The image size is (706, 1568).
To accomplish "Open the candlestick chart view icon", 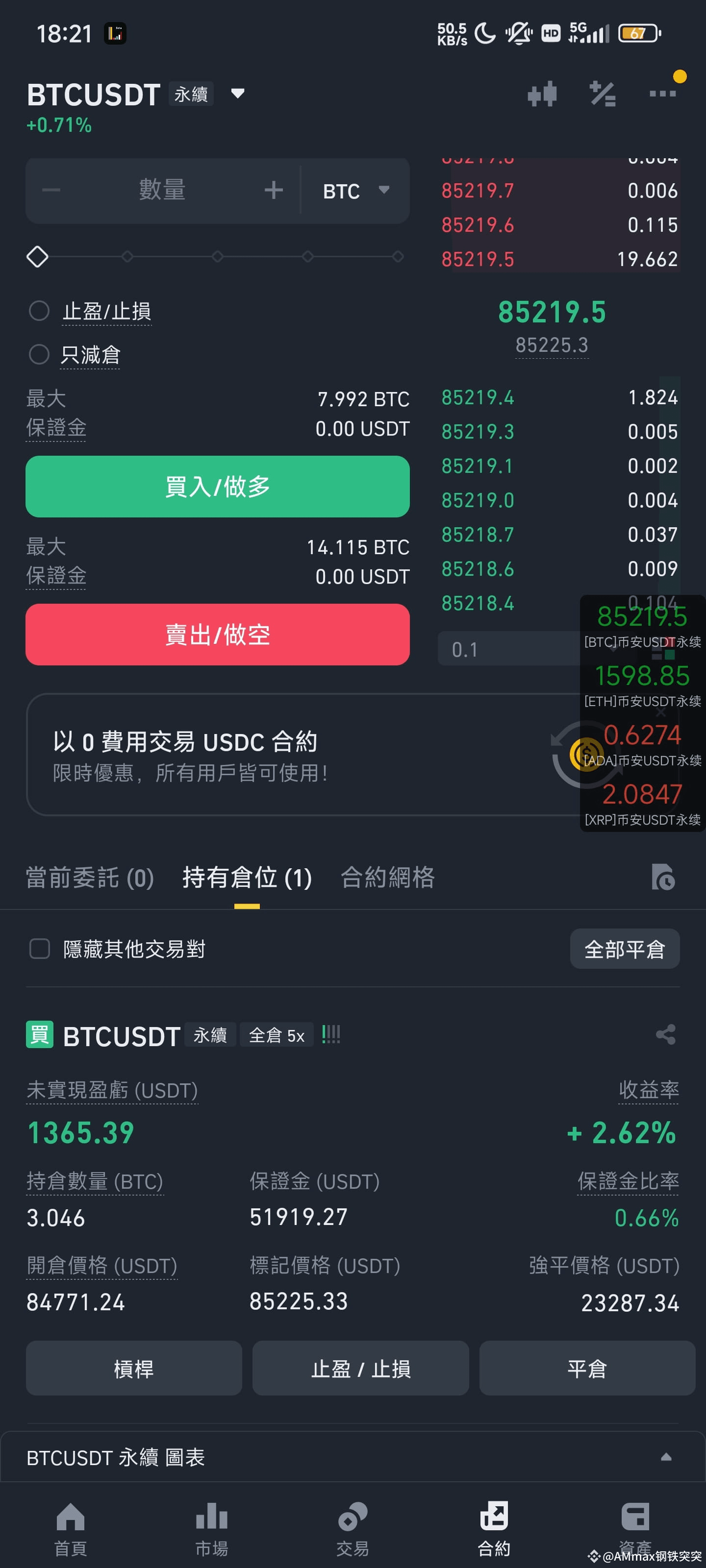I will click(x=542, y=94).
